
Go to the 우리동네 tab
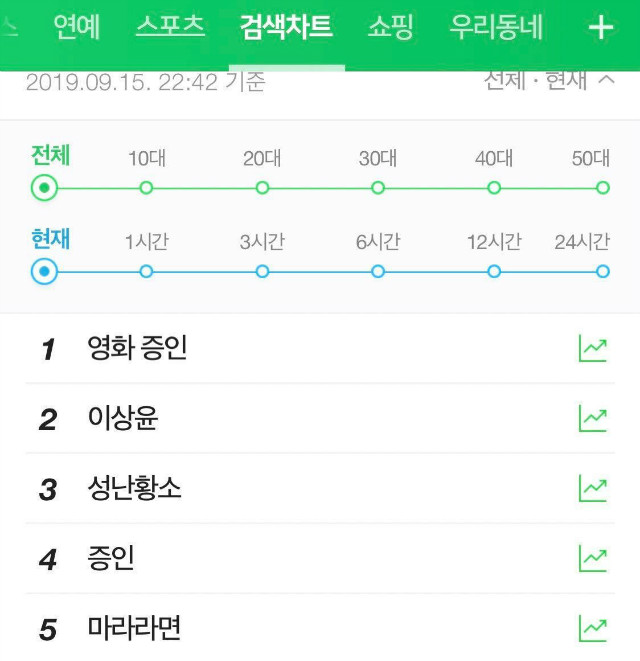pos(496,27)
